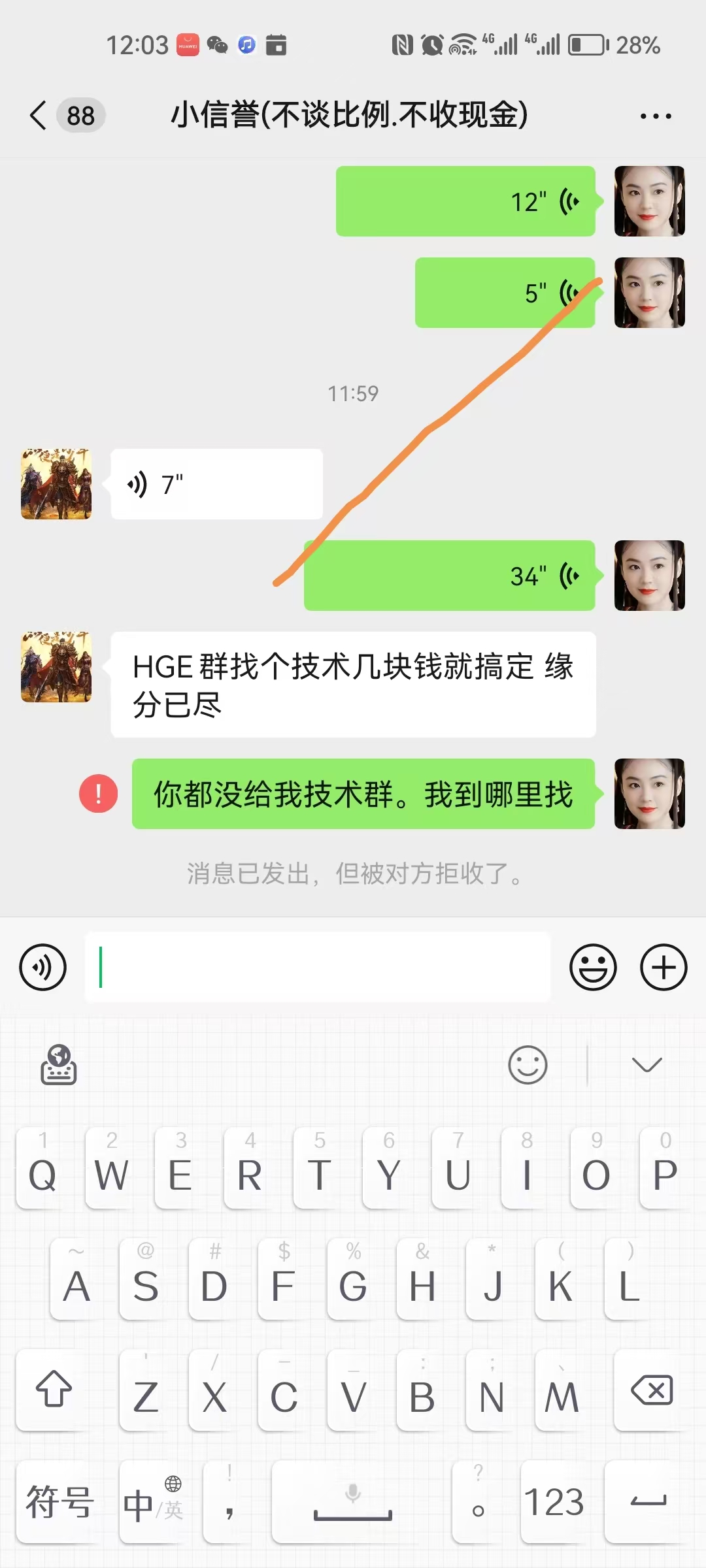This screenshot has height=1568, width=706.
Task: Play the 12-second voice message
Action: [465, 201]
